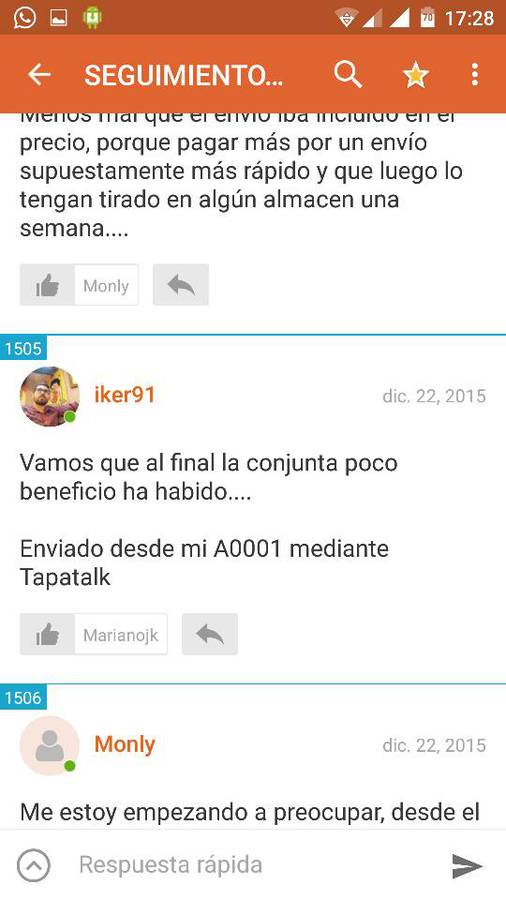The image size is (506, 900).
Task: Tap the star to favorite this thread
Action: [x=415, y=75]
